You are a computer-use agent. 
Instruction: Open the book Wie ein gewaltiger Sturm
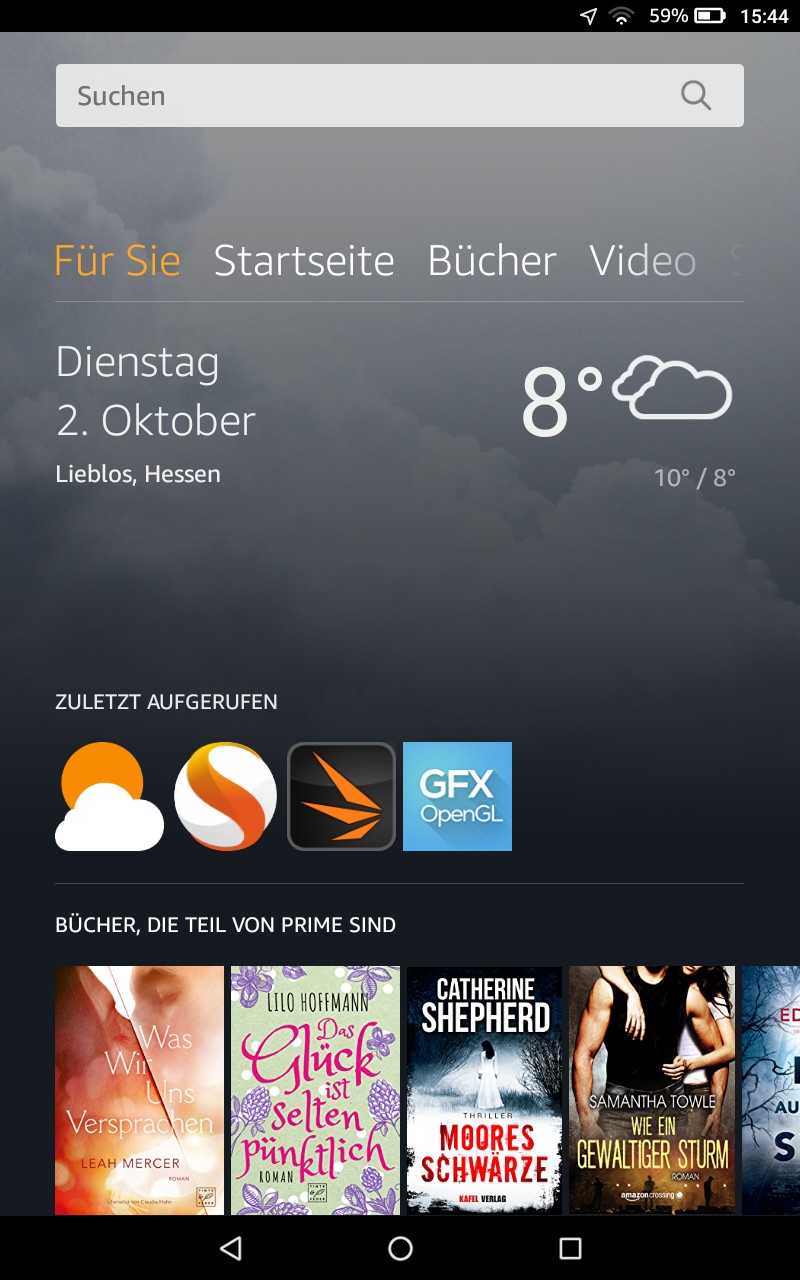pos(652,1090)
